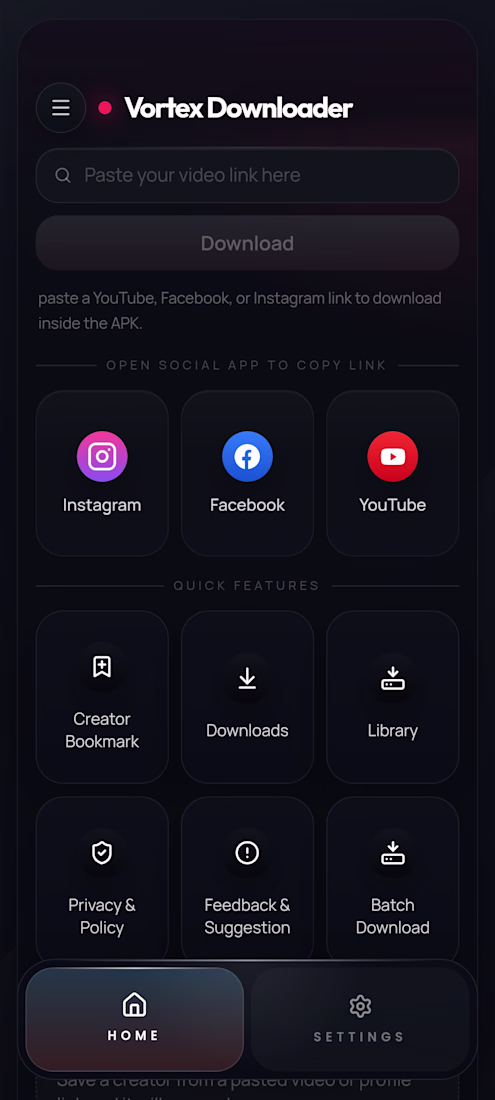Open the hamburger drawer menu

coord(61,108)
